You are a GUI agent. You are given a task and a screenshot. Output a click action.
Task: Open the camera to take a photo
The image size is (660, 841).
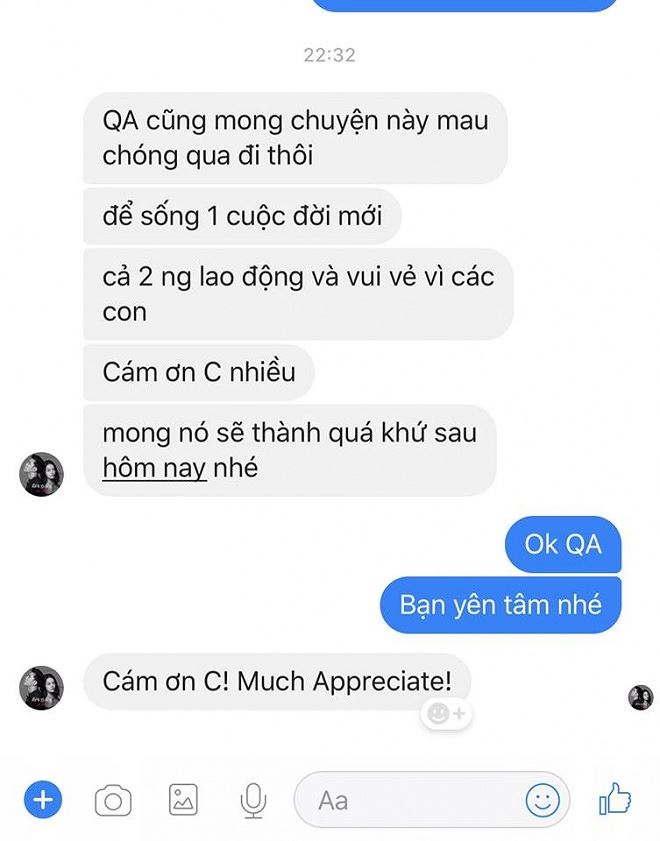113,800
